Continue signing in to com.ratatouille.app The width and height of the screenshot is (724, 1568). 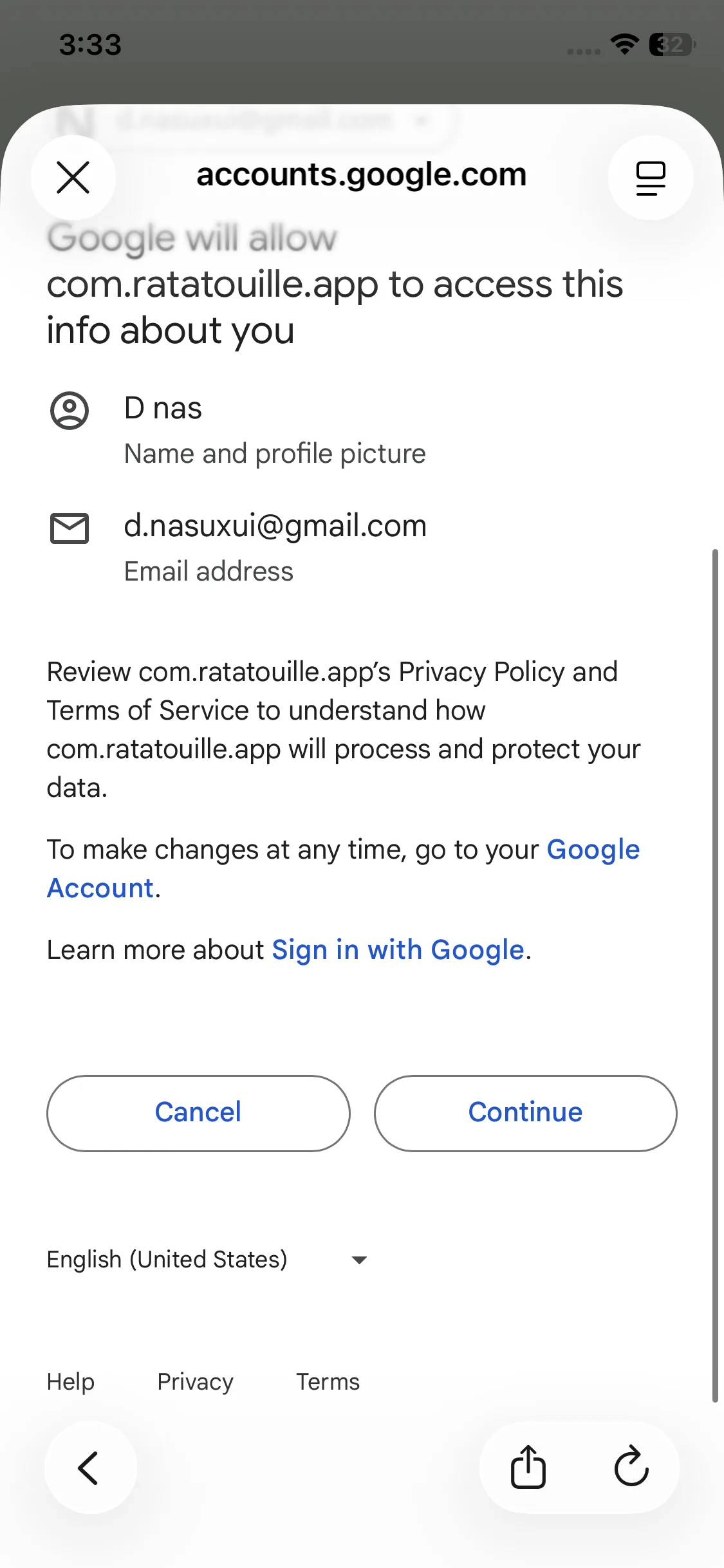(x=525, y=1113)
